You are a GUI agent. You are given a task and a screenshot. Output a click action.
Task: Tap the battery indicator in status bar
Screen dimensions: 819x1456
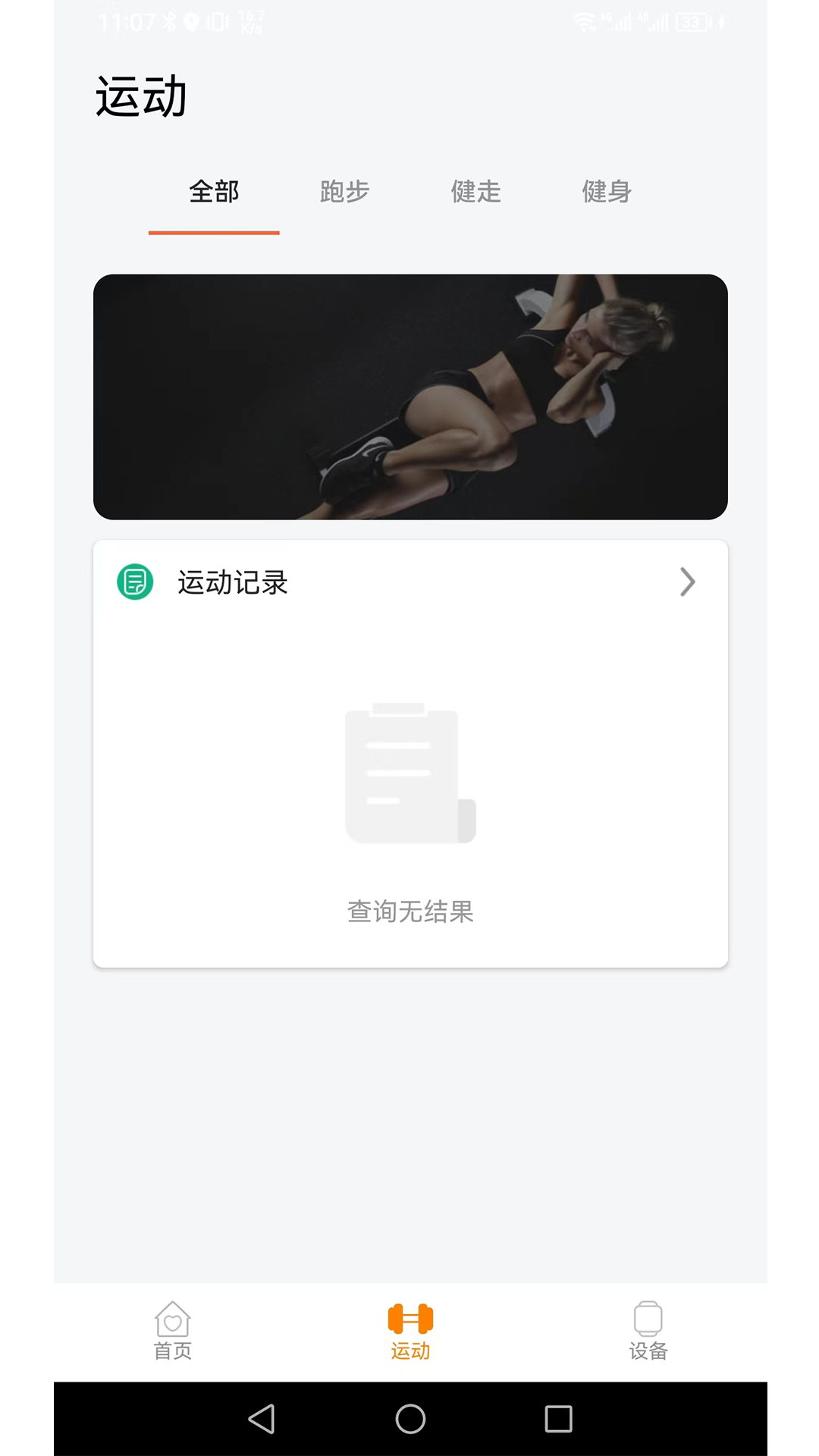(692, 20)
